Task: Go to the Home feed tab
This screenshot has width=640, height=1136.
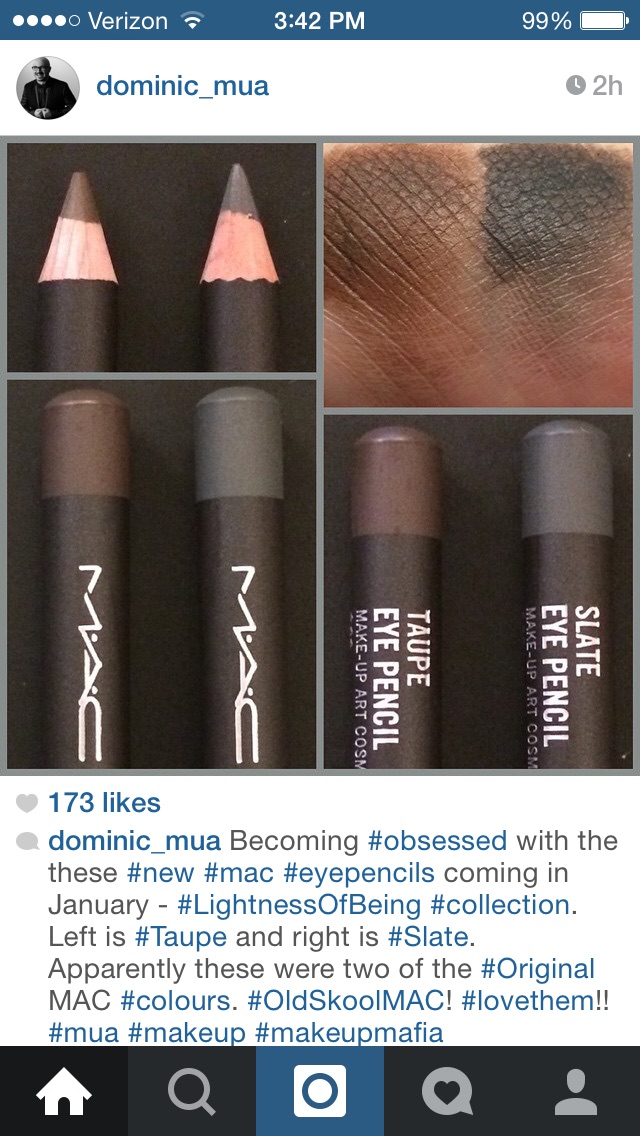Action: tap(64, 1091)
